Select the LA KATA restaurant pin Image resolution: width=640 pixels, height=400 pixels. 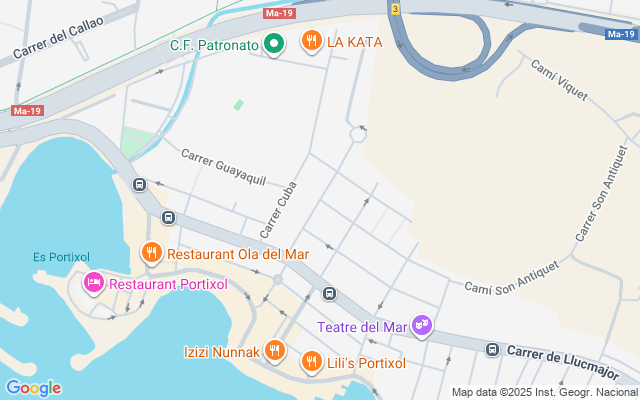pos(313,42)
